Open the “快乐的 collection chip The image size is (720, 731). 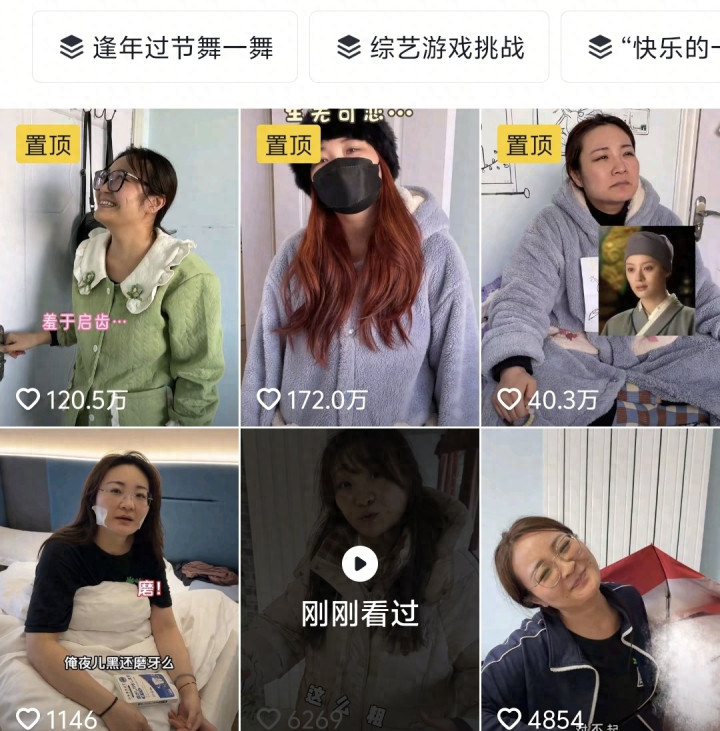pyautogui.click(x=650, y=47)
